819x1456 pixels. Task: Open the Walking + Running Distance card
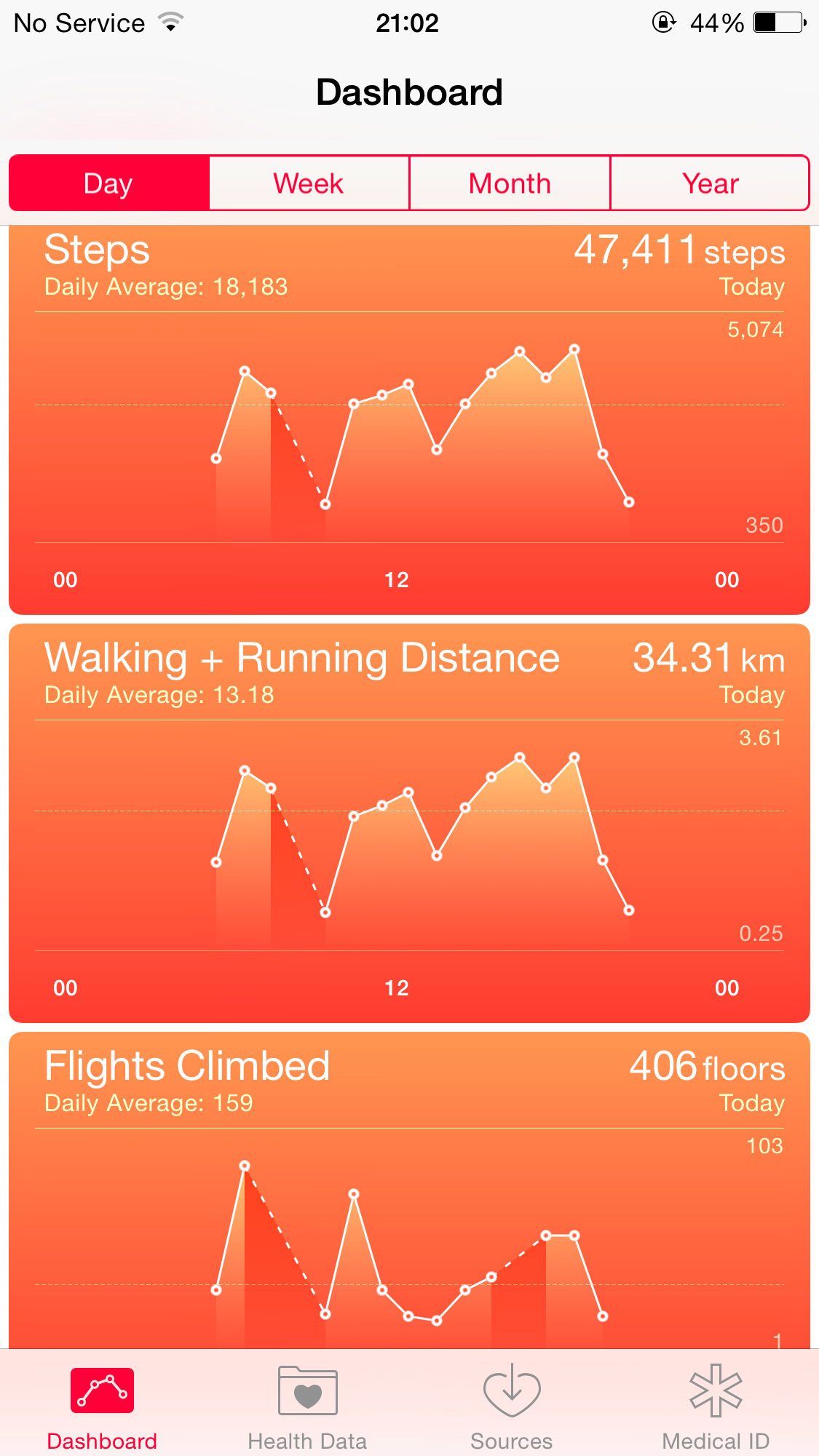(409, 822)
